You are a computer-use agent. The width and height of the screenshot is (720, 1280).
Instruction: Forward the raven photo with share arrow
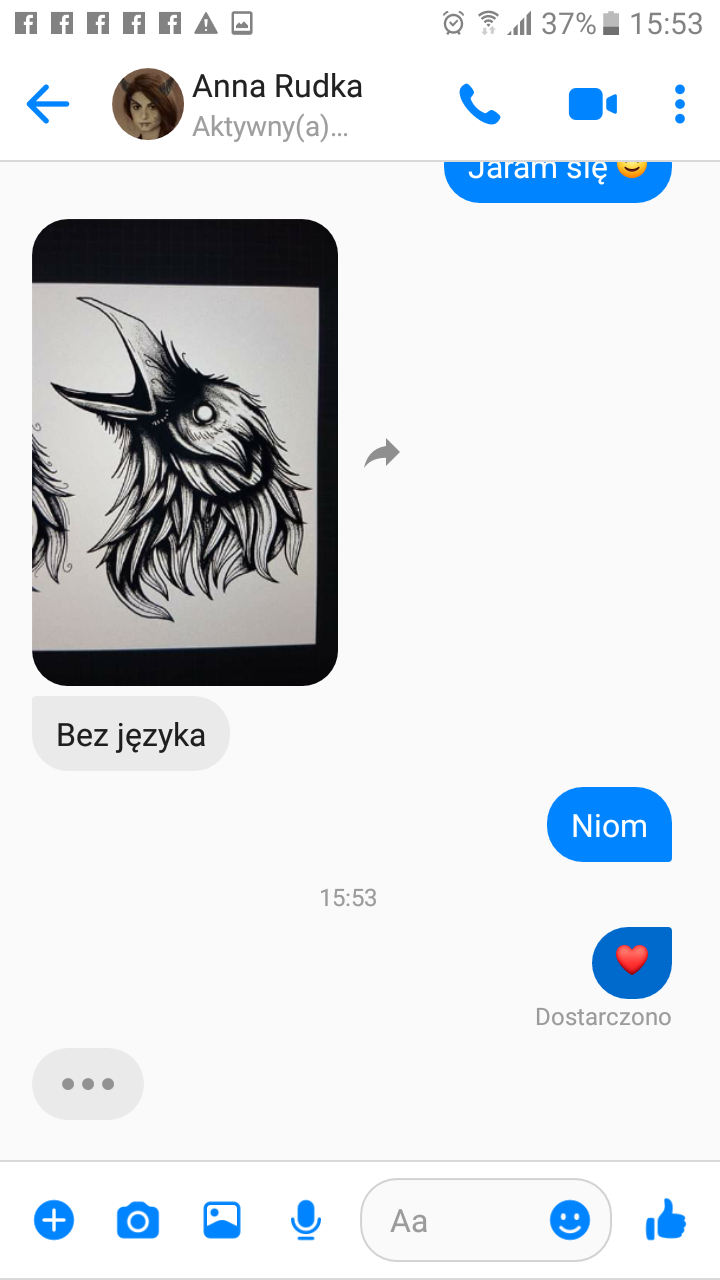(x=381, y=454)
